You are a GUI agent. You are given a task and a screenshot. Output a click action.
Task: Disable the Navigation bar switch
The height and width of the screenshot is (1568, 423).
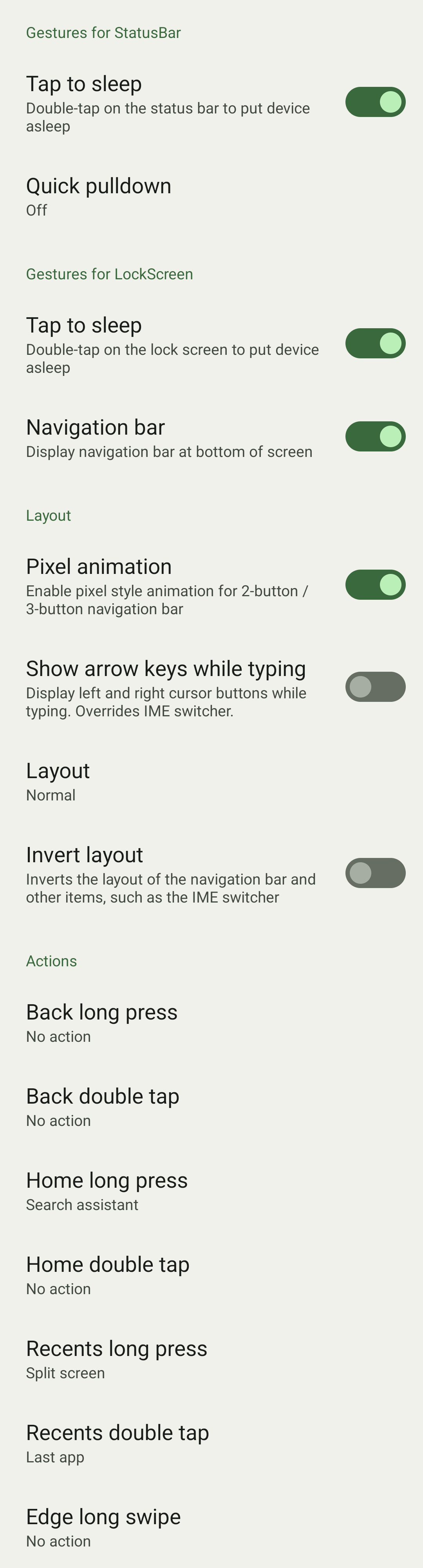tap(375, 437)
